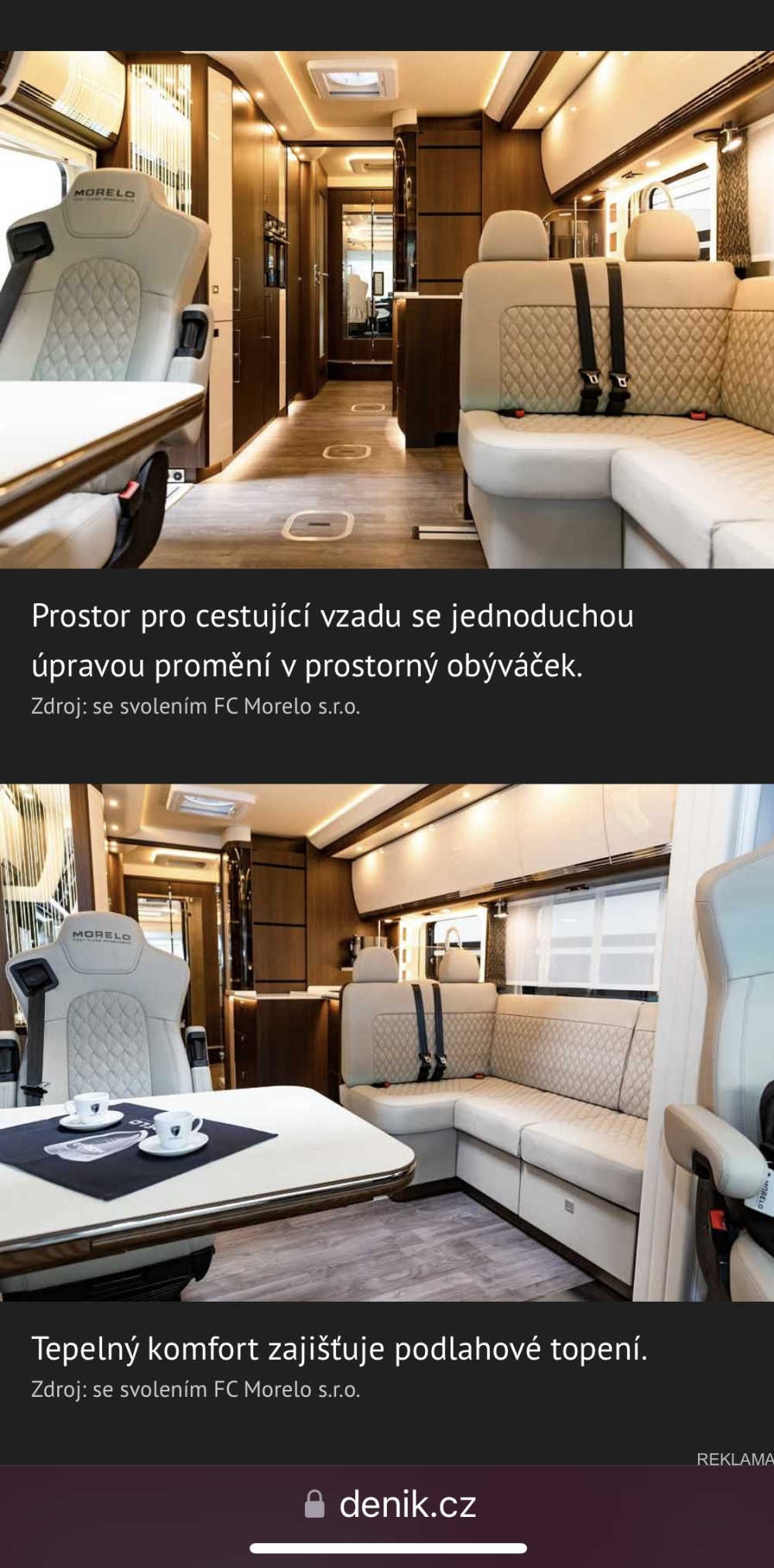This screenshot has height=1568, width=774.
Task: Tap the denik.cz address bar
Action: click(x=391, y=1504)
